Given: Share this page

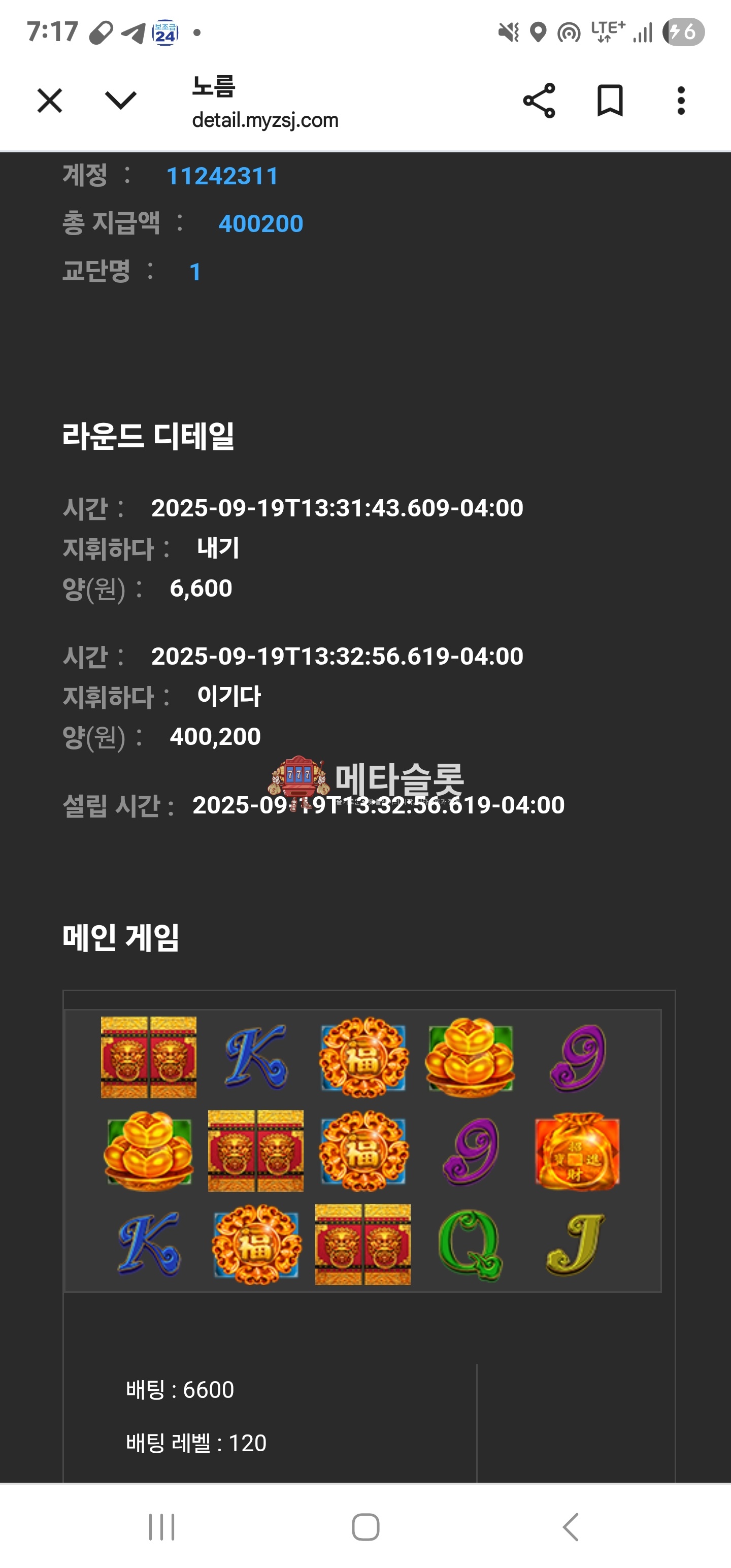Looking at the screenshot, I should coord(539,101).
